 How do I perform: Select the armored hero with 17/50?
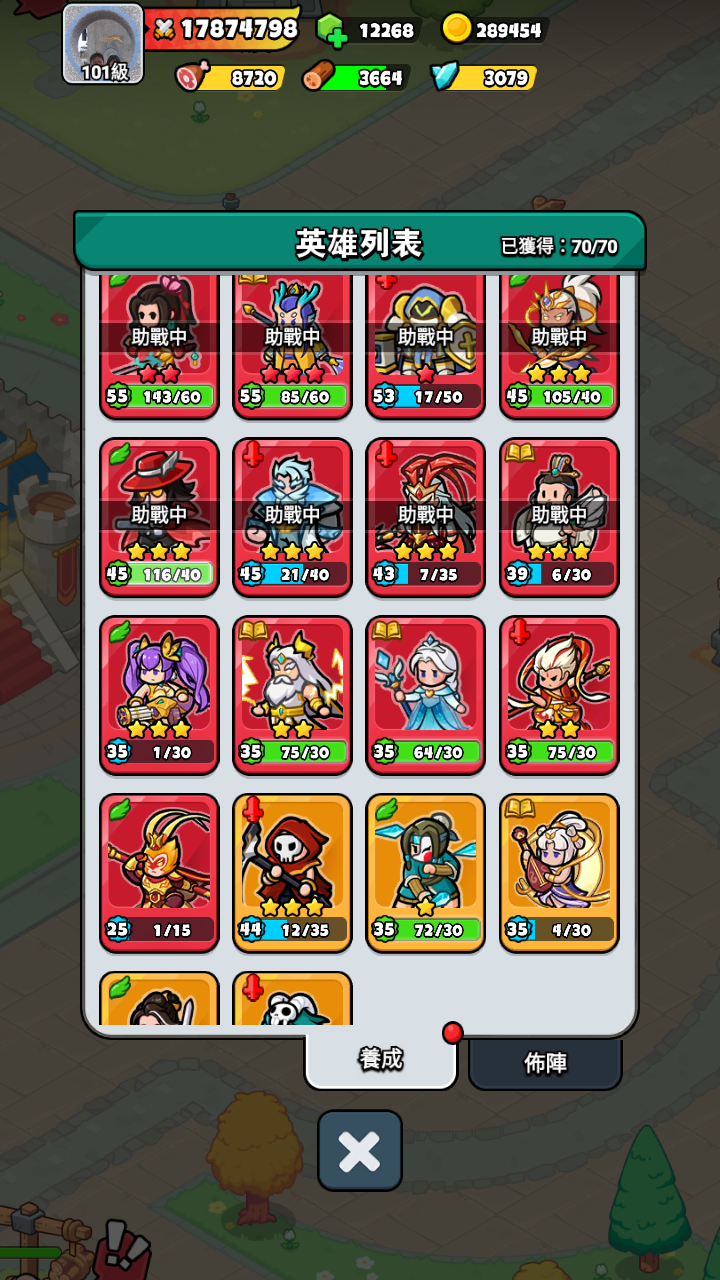pyautogui.click(x=426, y=345)
